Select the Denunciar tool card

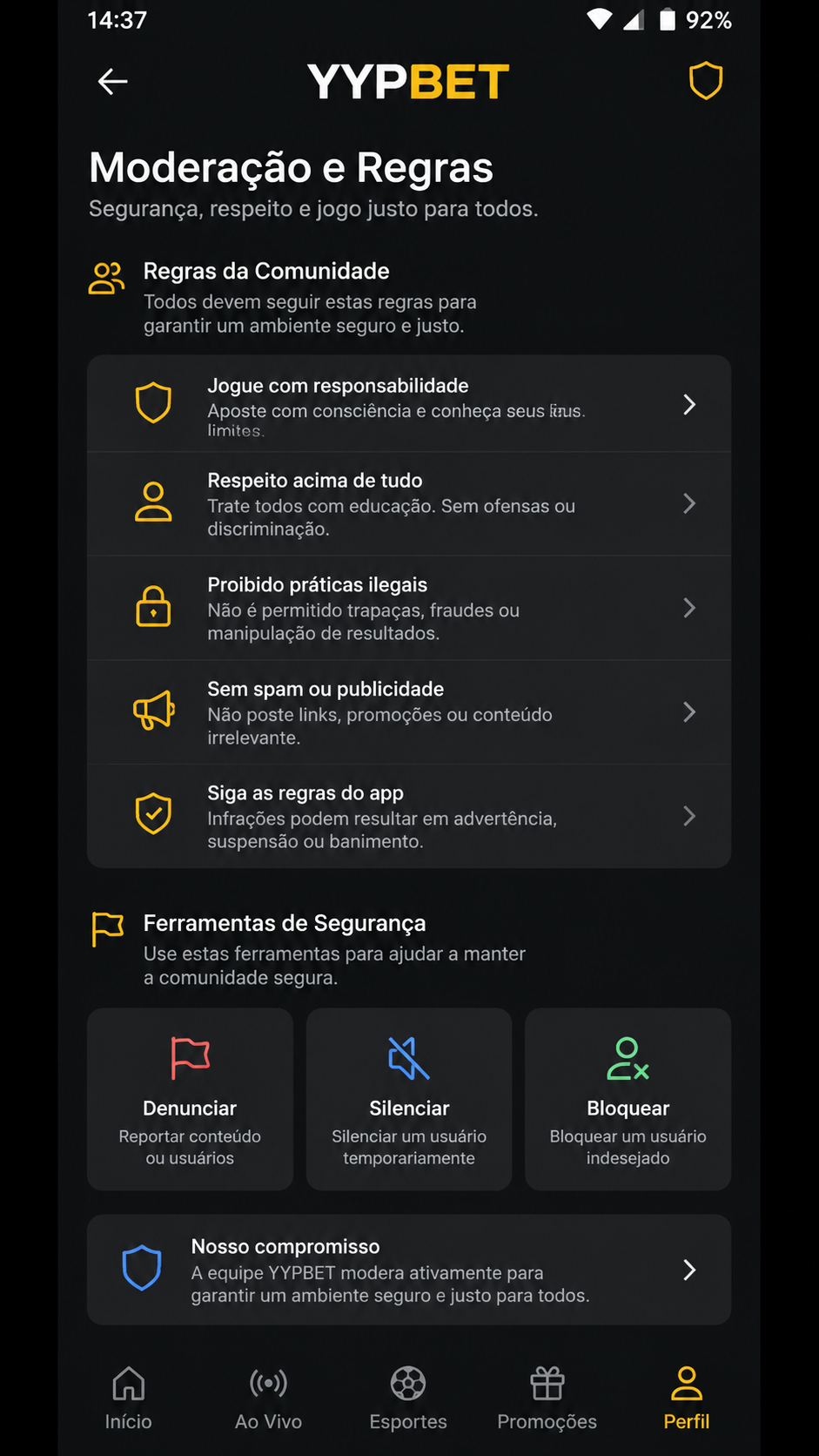point(190,1099)
